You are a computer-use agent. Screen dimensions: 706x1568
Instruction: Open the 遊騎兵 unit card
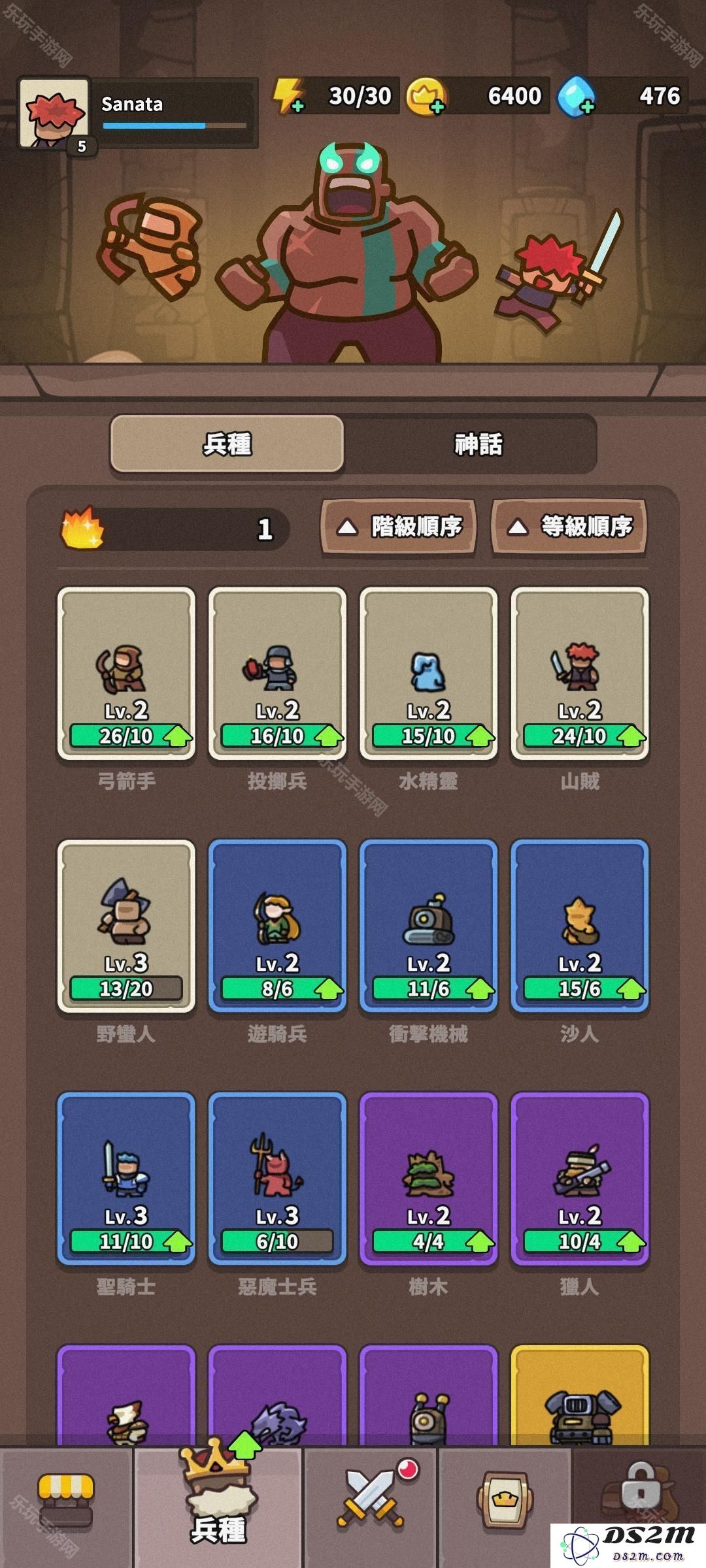[x=277, y=925]
